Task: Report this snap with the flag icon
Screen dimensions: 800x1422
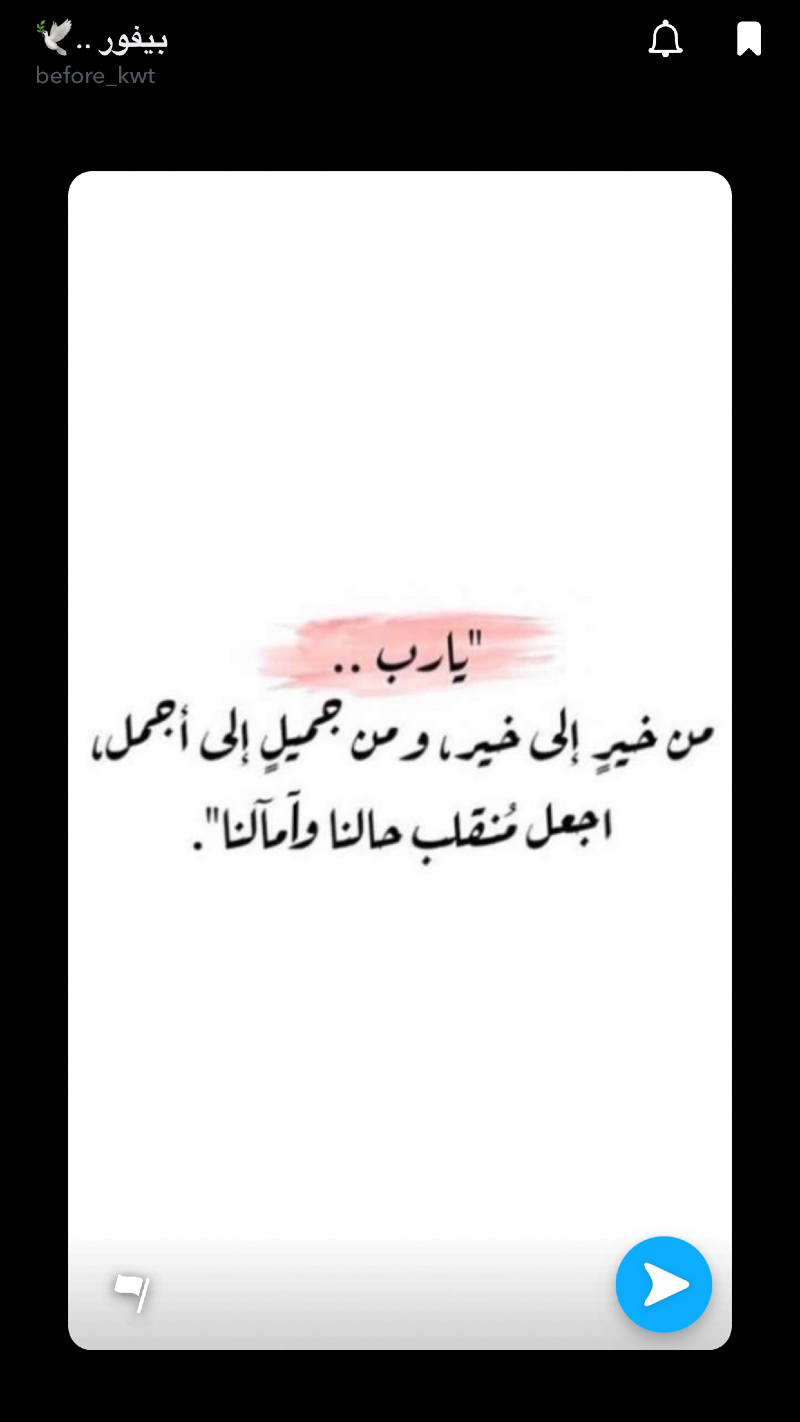Action: [x=132, y=1292]
